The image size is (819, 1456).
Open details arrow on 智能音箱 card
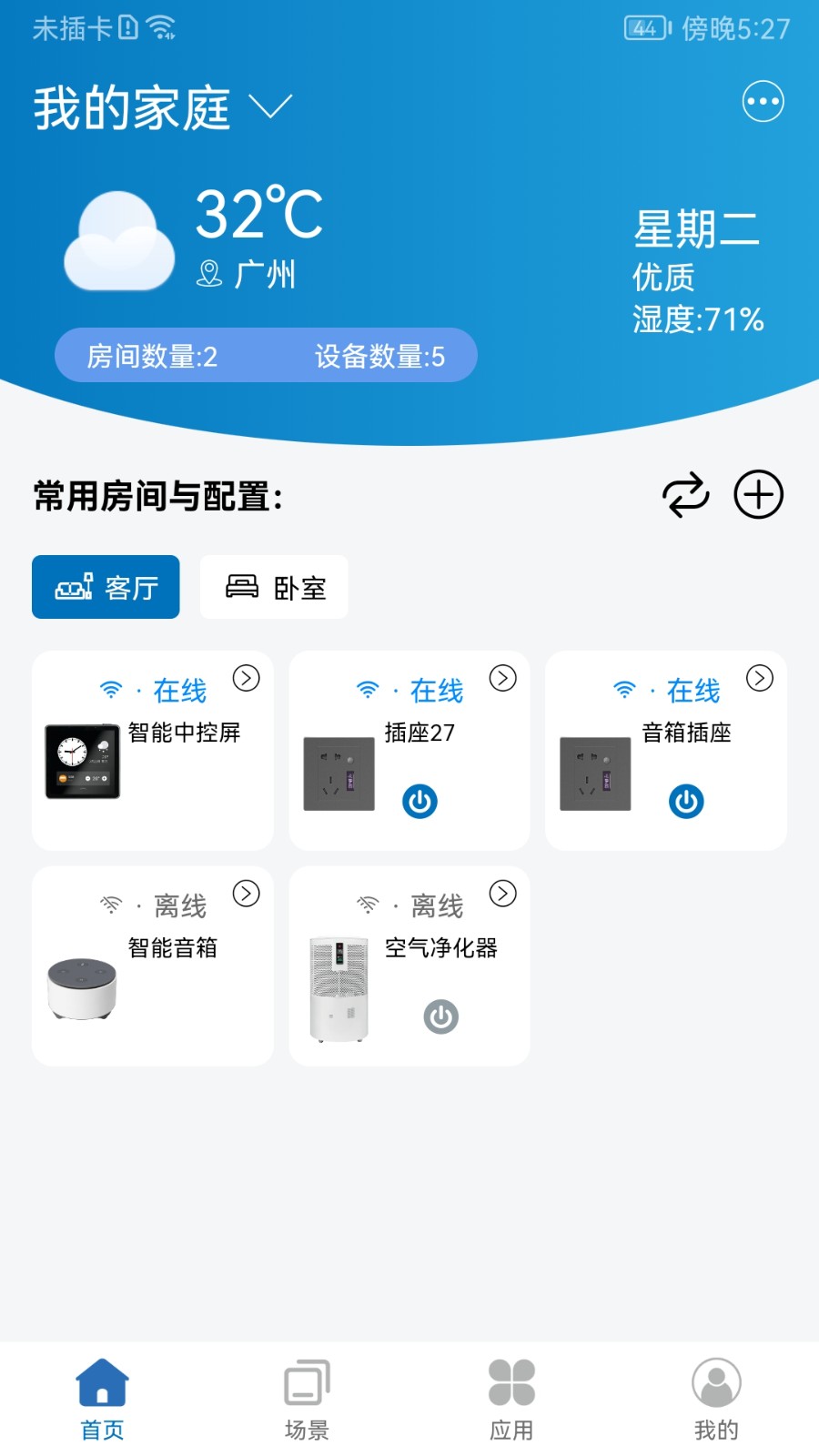[x=246, y=895]
